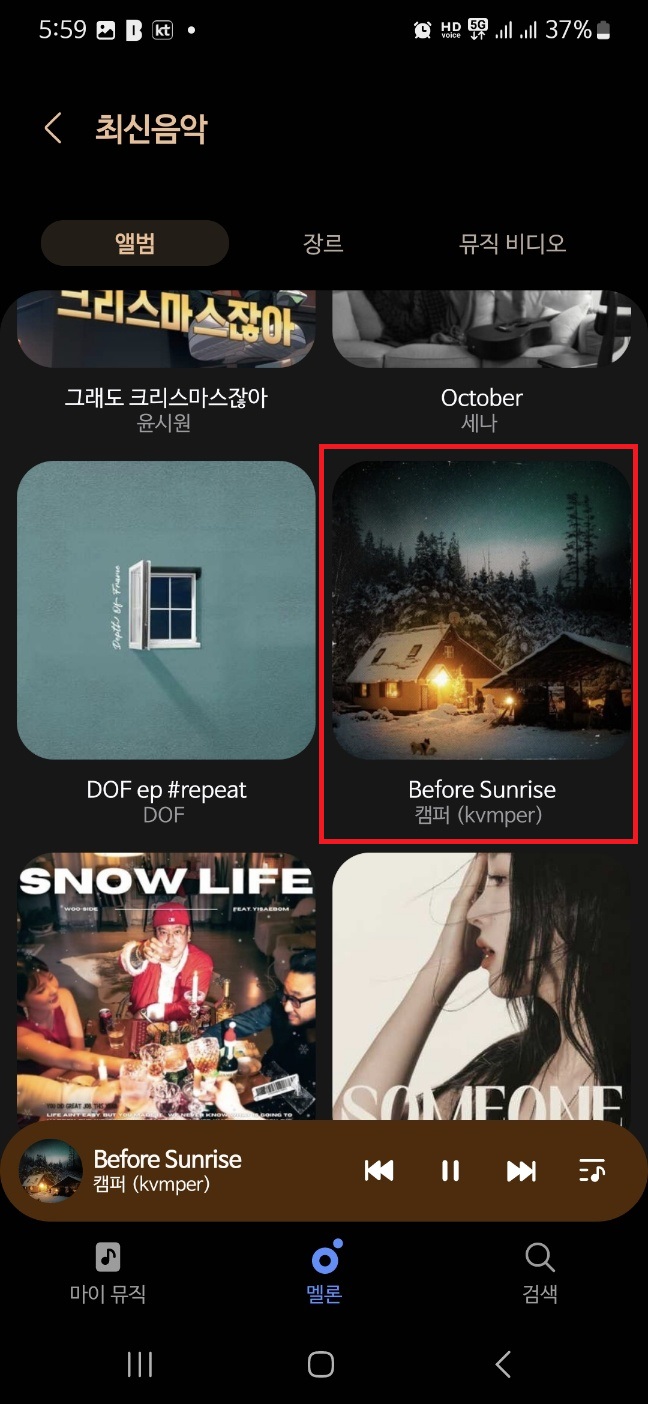Open the recent apps view
648x1404 pixels.
(139, 1364)
